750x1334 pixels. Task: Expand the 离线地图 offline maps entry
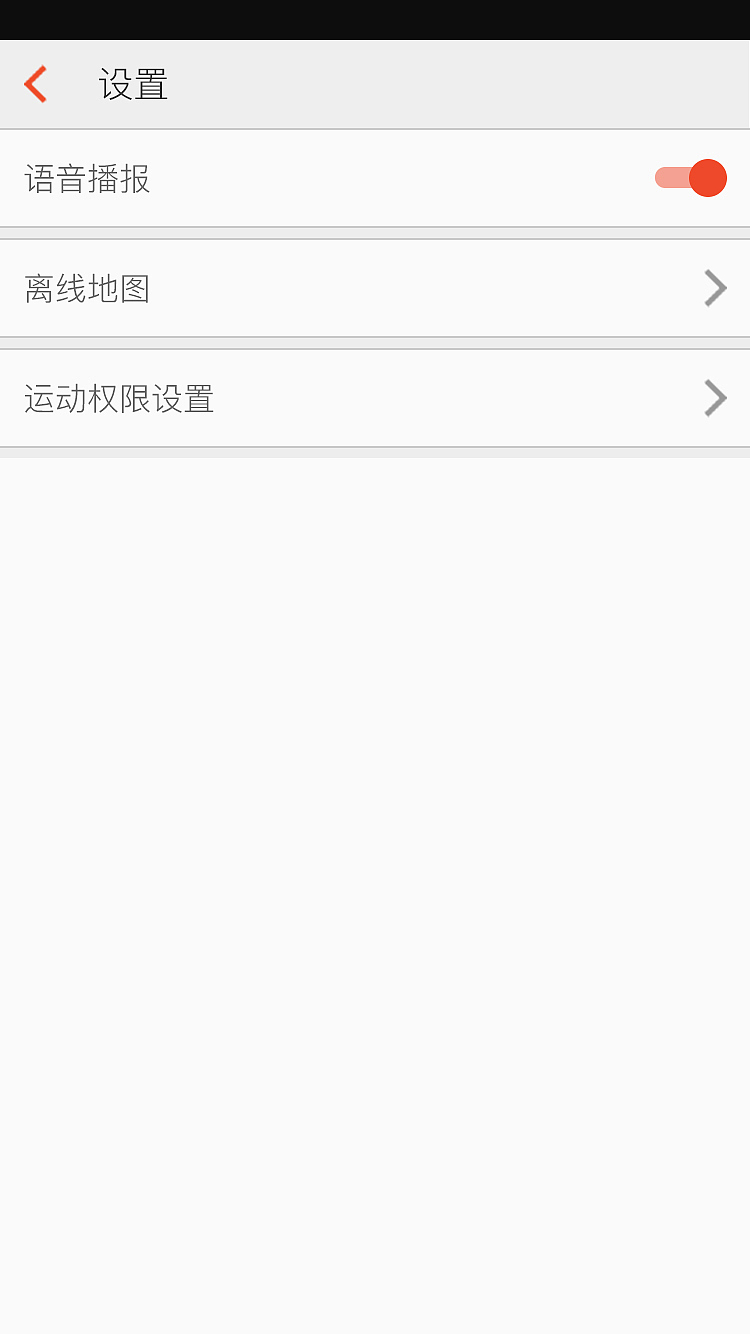click(375, 288)
